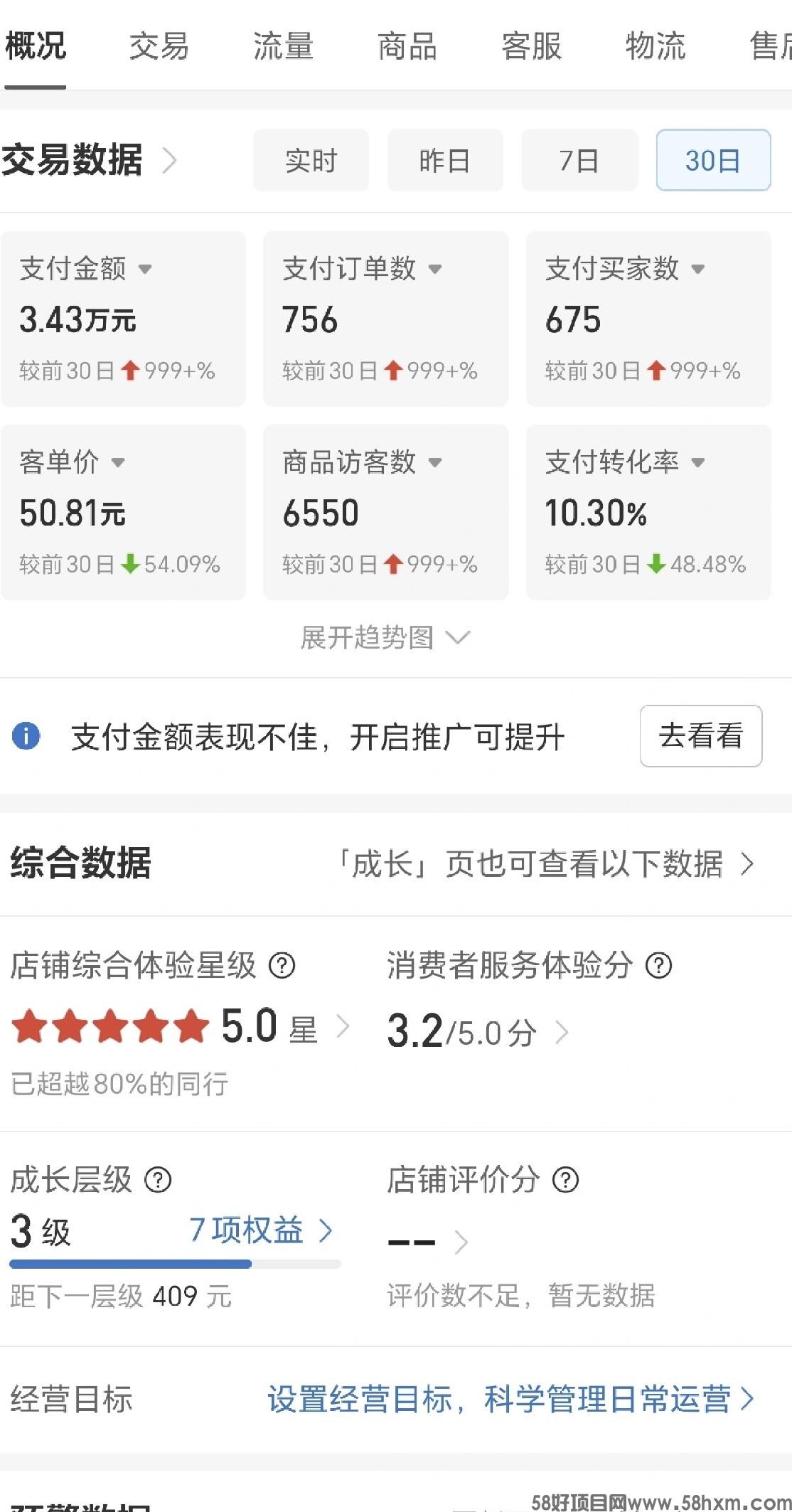Image resolution: width=792 pixels, height=1512 pixels.
Task: Open the 商品 tab
Action: tap(407, 46)
